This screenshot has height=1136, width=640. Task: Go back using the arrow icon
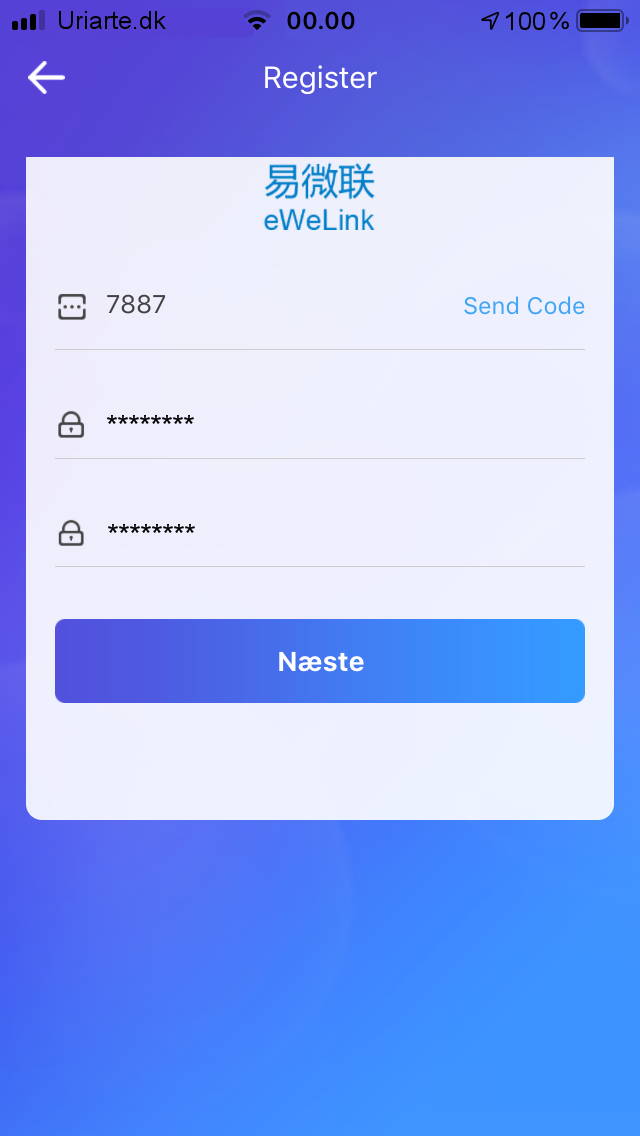46,78
